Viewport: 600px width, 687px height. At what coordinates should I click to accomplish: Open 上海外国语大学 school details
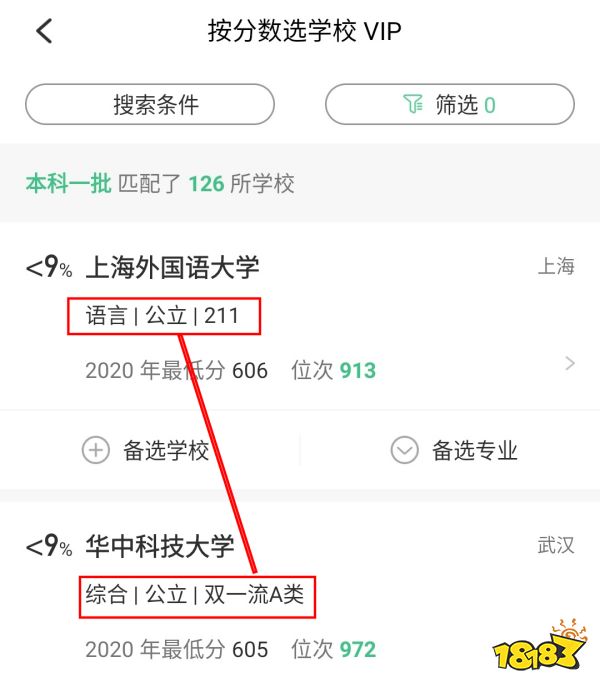pos(172,267)
